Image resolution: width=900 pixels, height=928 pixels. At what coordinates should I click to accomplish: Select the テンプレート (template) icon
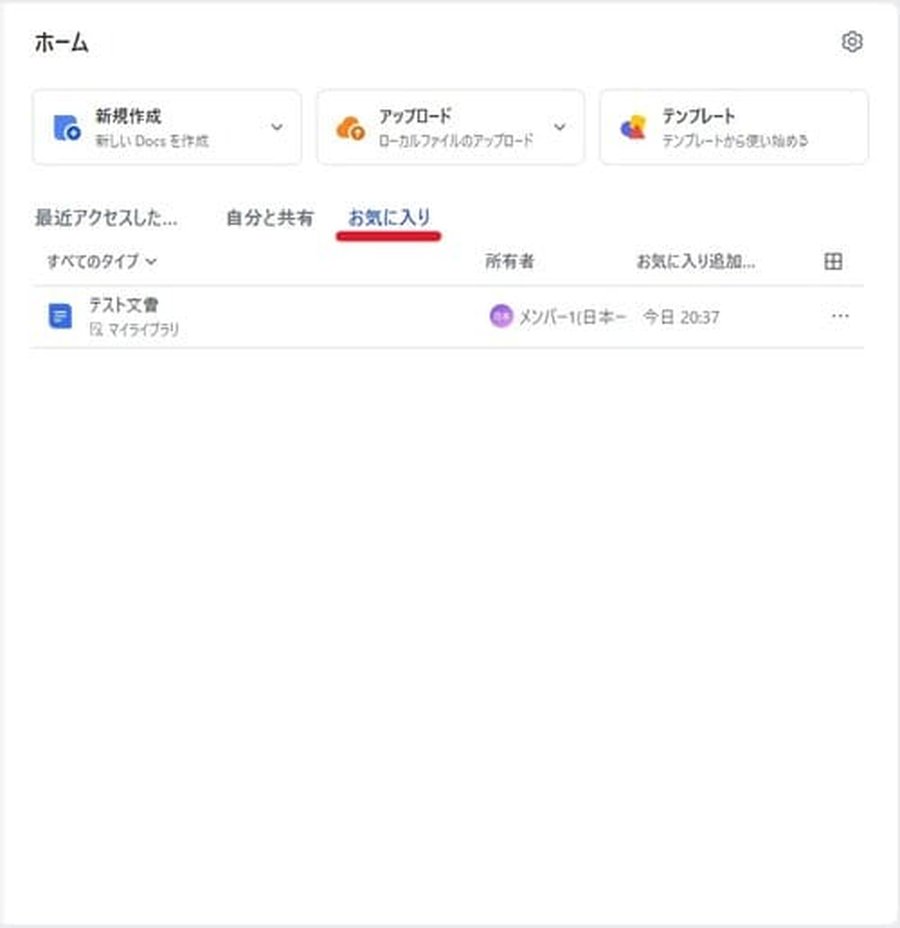pyautogui.click(x=631, y=127)
